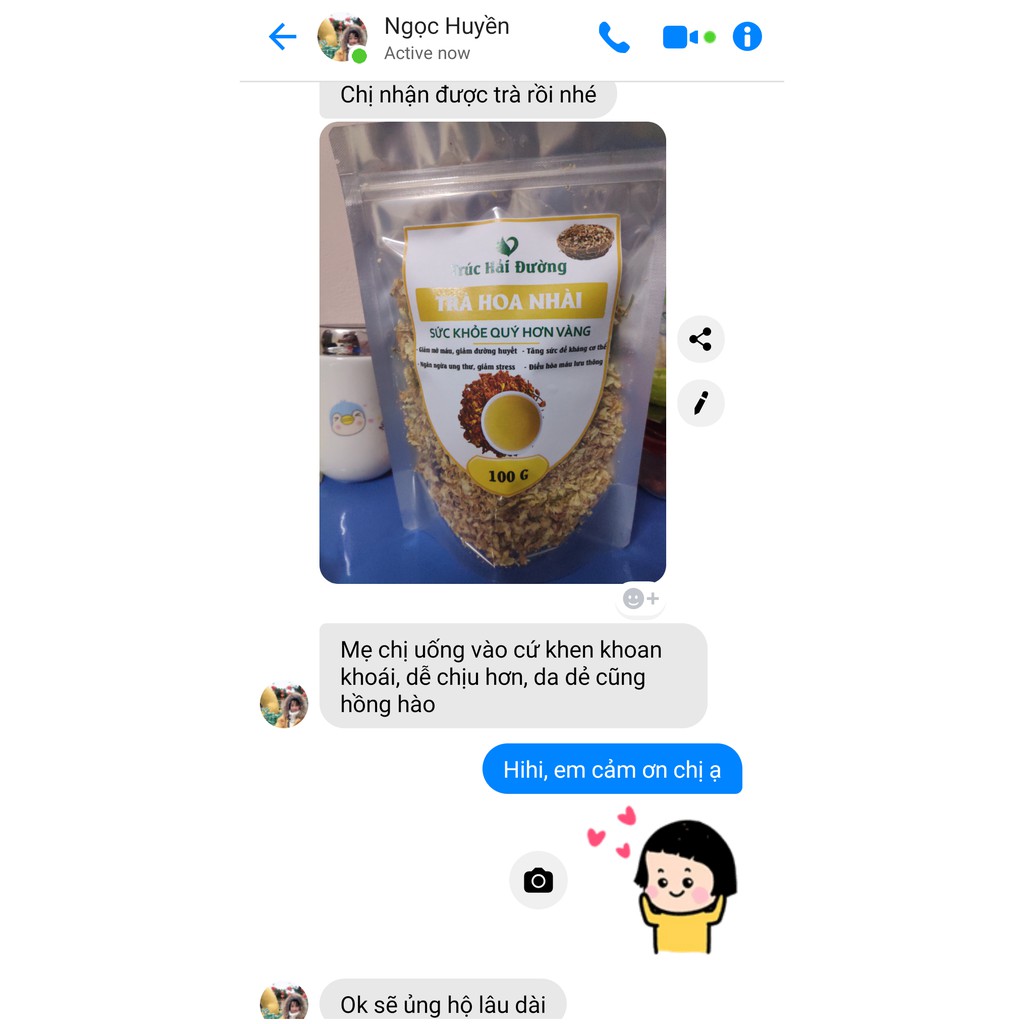Open the camera button
Viewport: 1024px width, 1024px height.
[538, 880]
